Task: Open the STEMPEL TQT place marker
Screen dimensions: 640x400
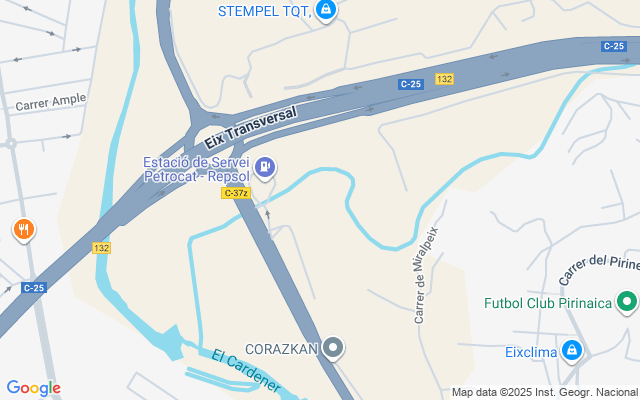Action: coord(326,10)
